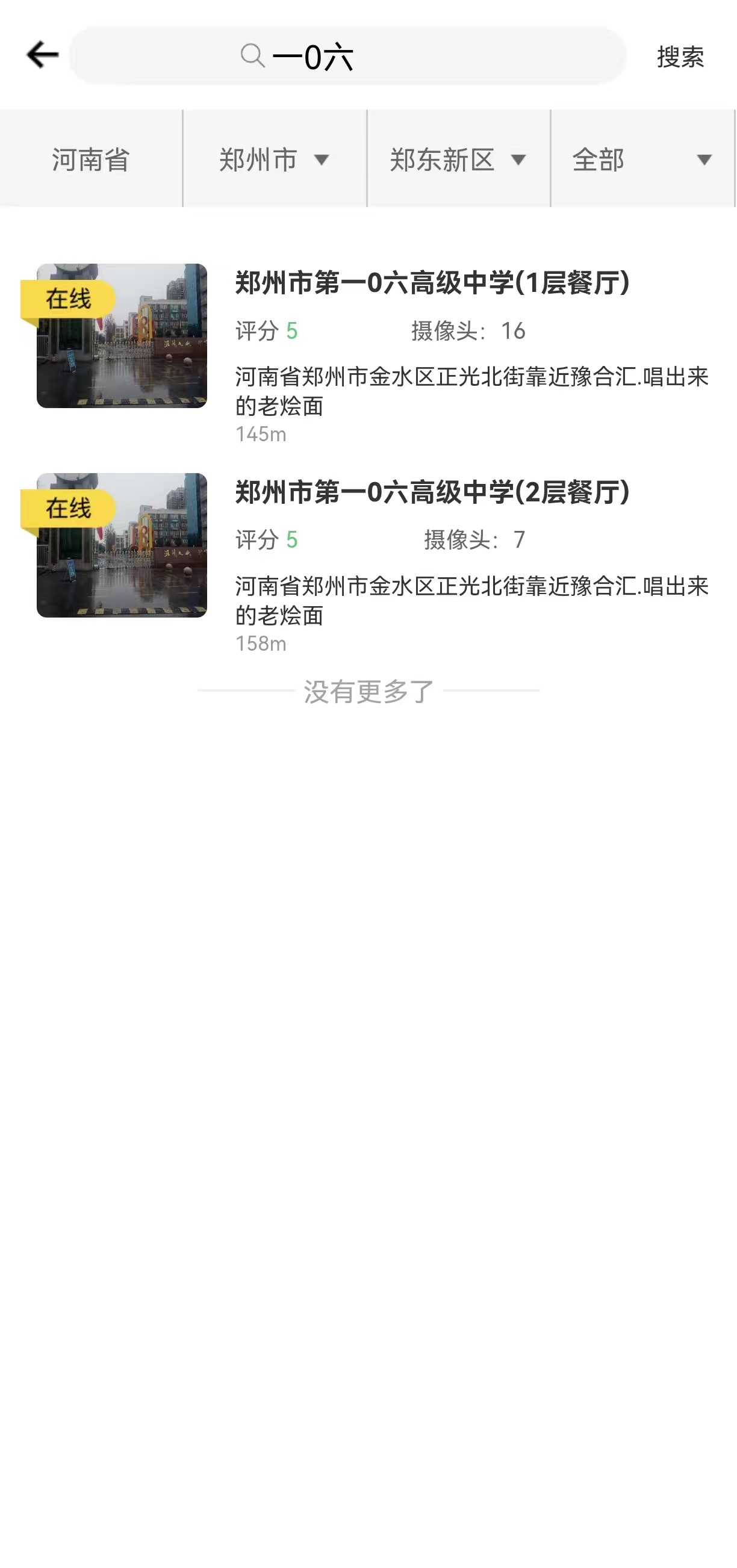Select the 河南省 province filter

click(91, 160)
